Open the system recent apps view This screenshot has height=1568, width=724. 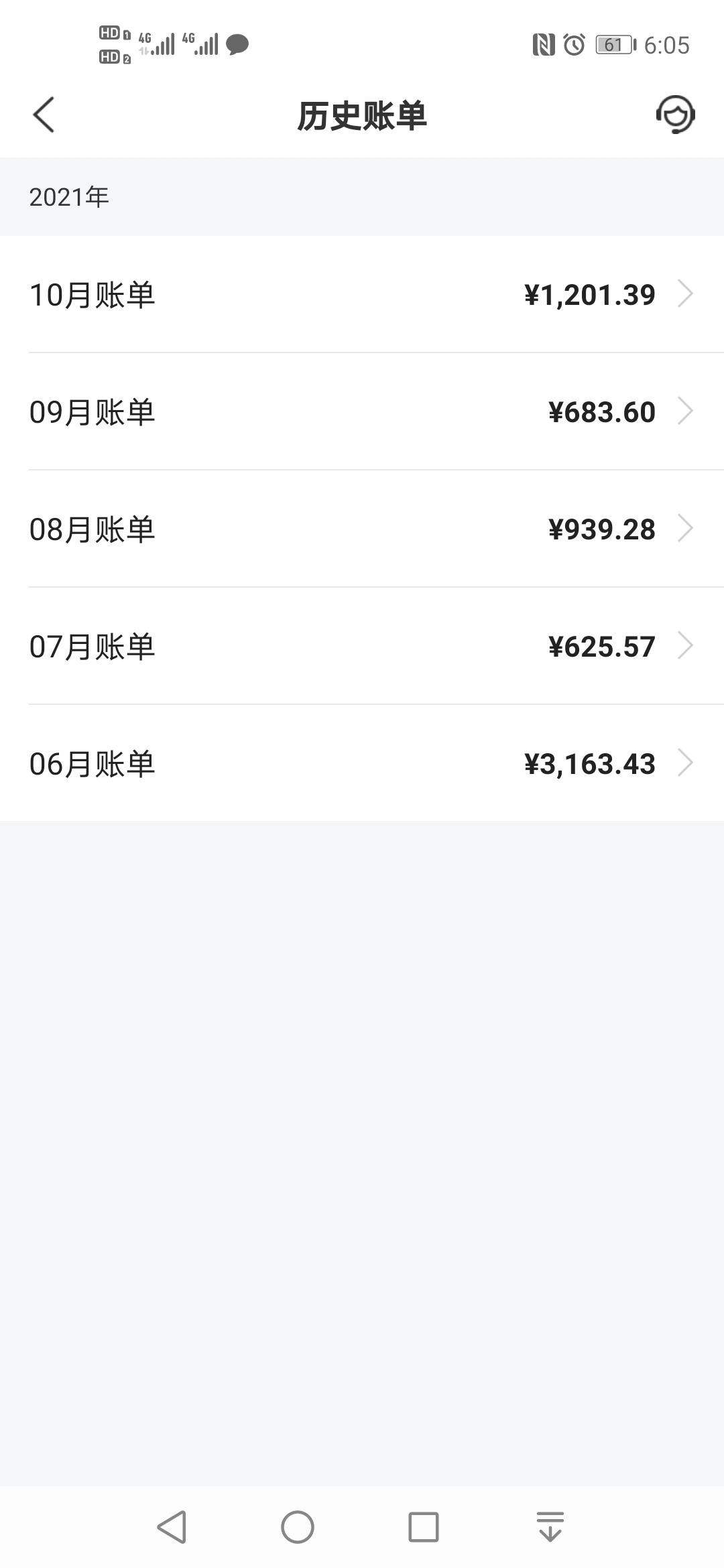[424, 1527]
